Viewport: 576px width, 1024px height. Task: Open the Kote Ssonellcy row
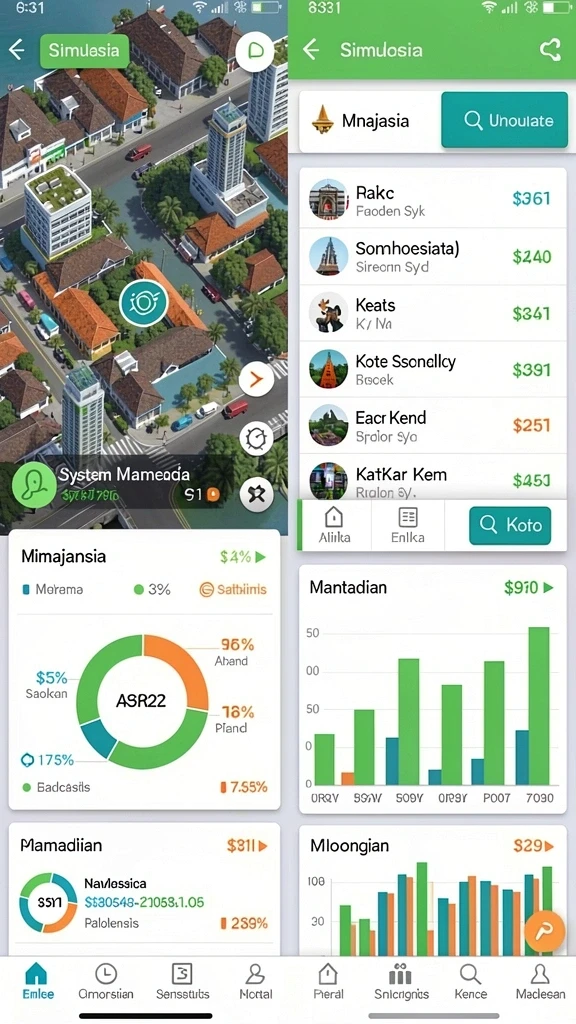point(432,369)
